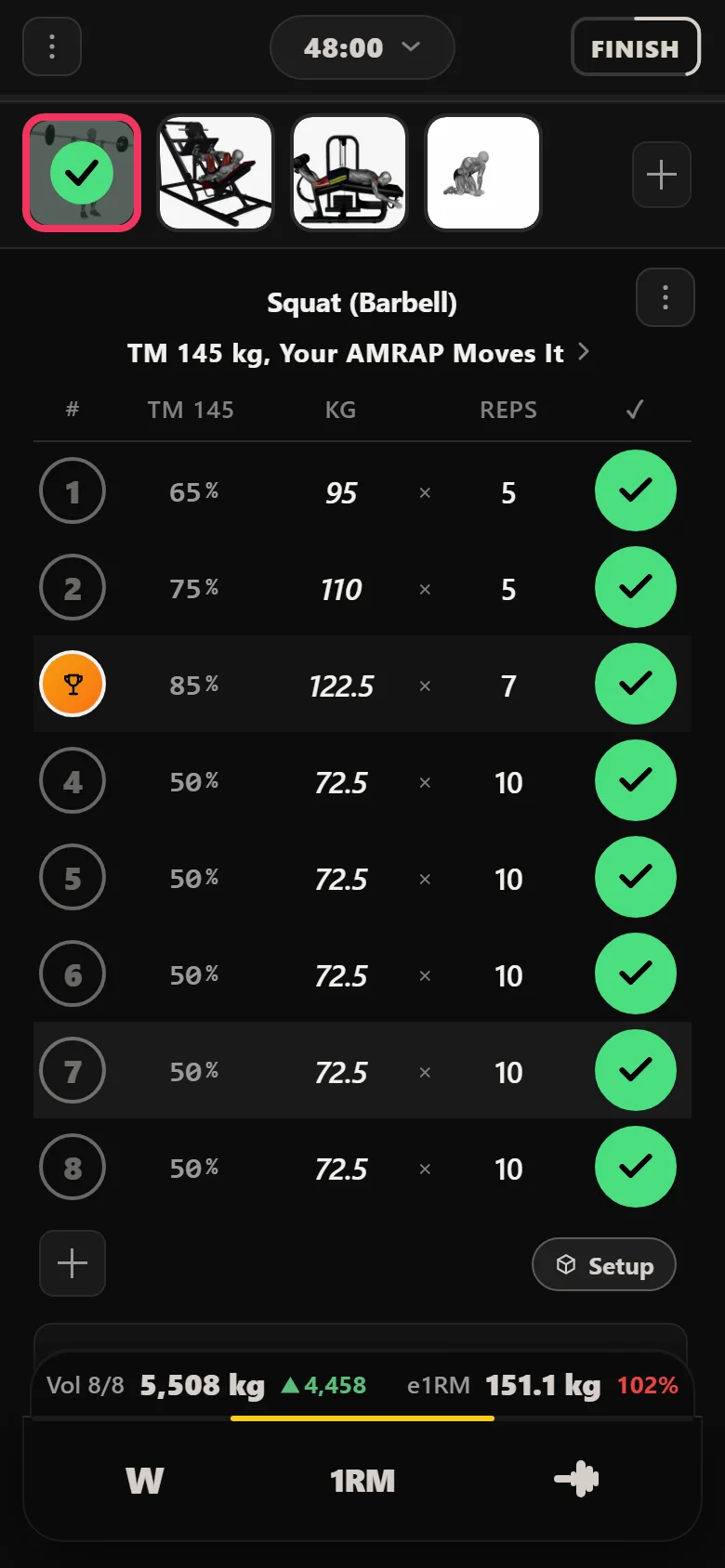Add a new exercise with the plus button
Viewport: 725px width, 1568px height.
click(x=662, y=175)
